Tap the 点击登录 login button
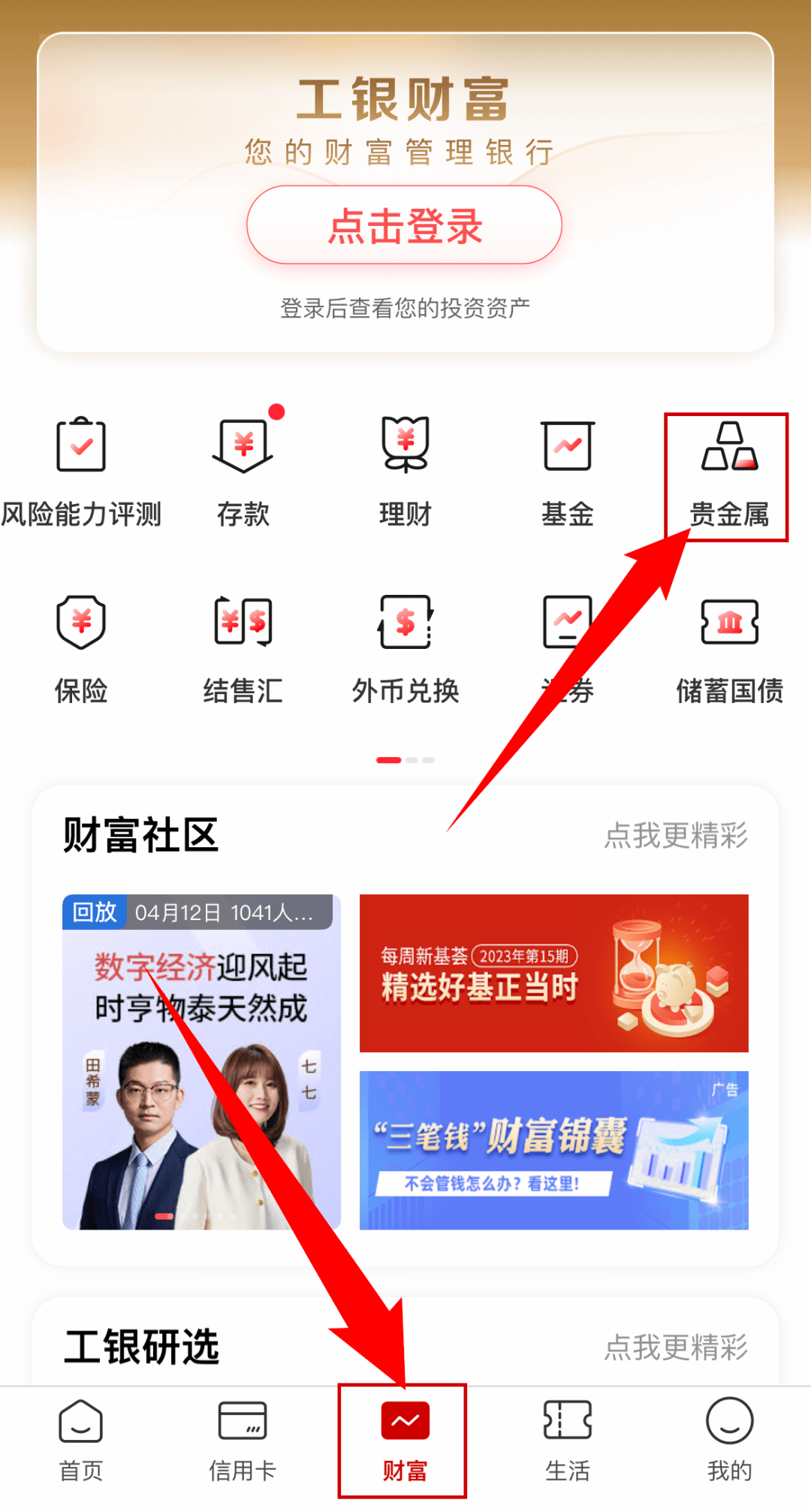This screenshot has width=811, height=1512. pos(405,225)
